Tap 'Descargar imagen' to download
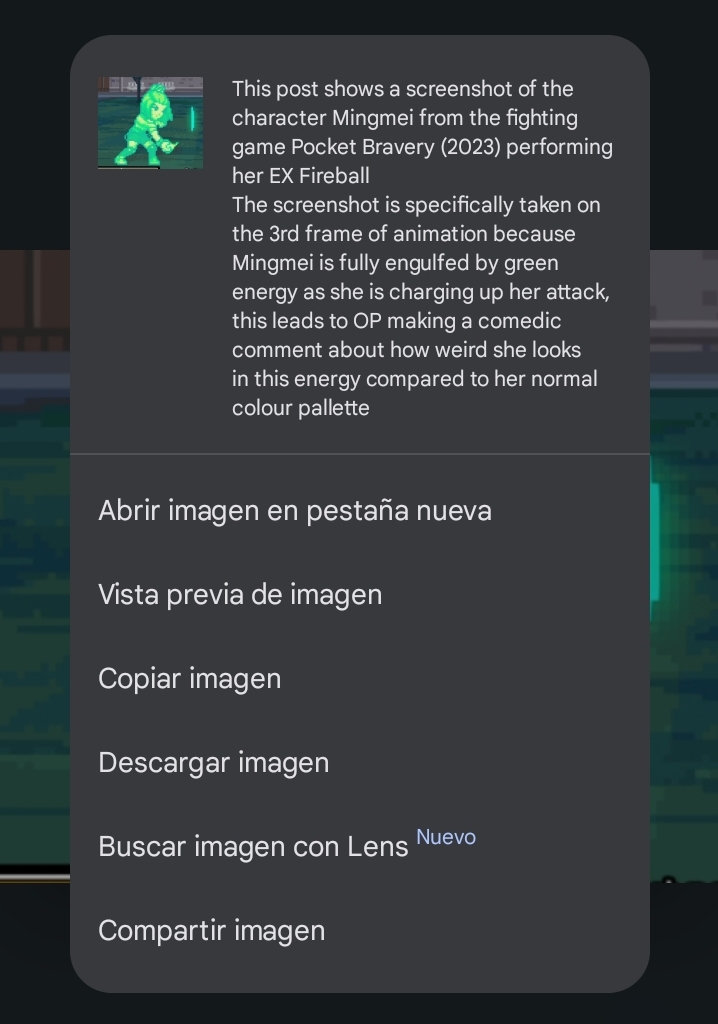Image resolution: width=718 pixels, height=1024 pixels. tap(214, 763)
